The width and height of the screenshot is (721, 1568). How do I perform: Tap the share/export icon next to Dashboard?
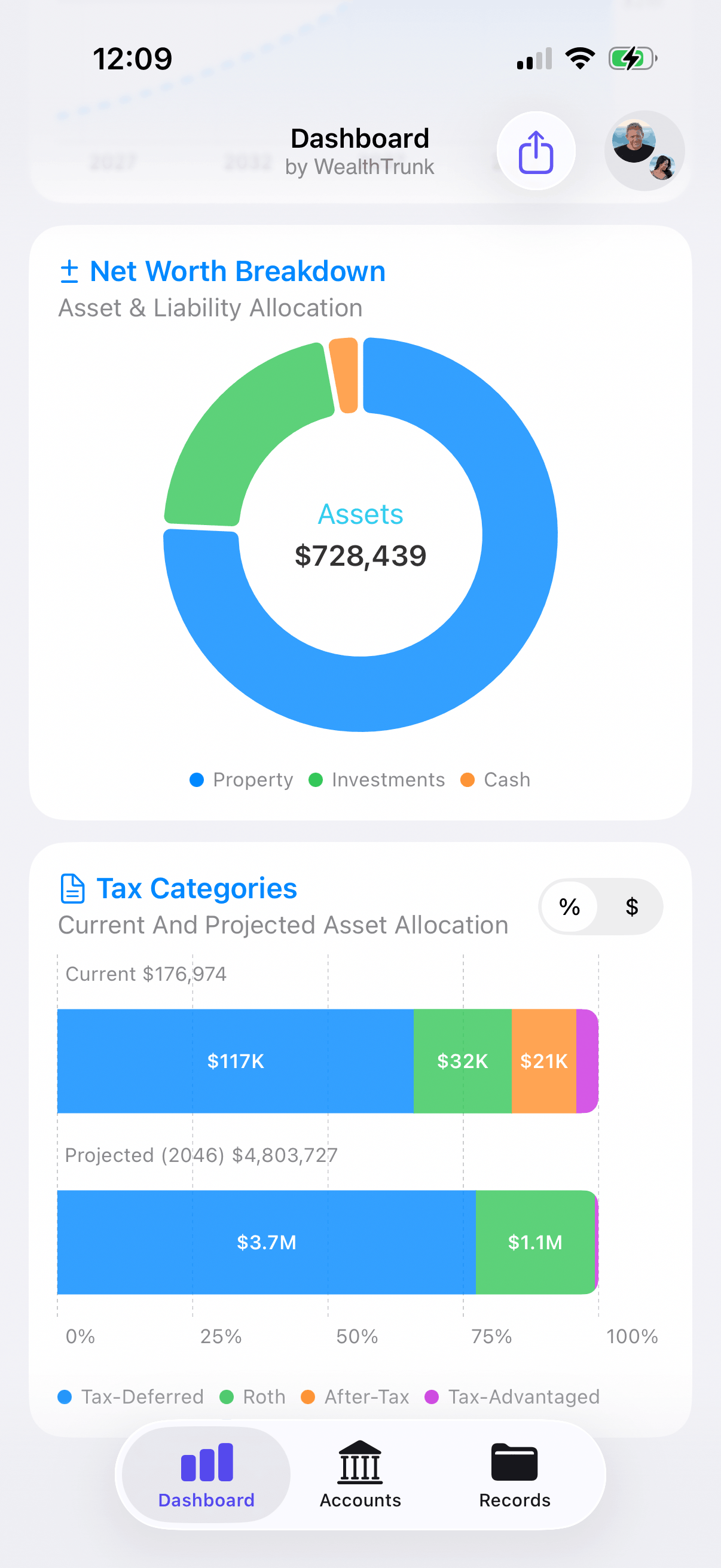tap(536, 150)
